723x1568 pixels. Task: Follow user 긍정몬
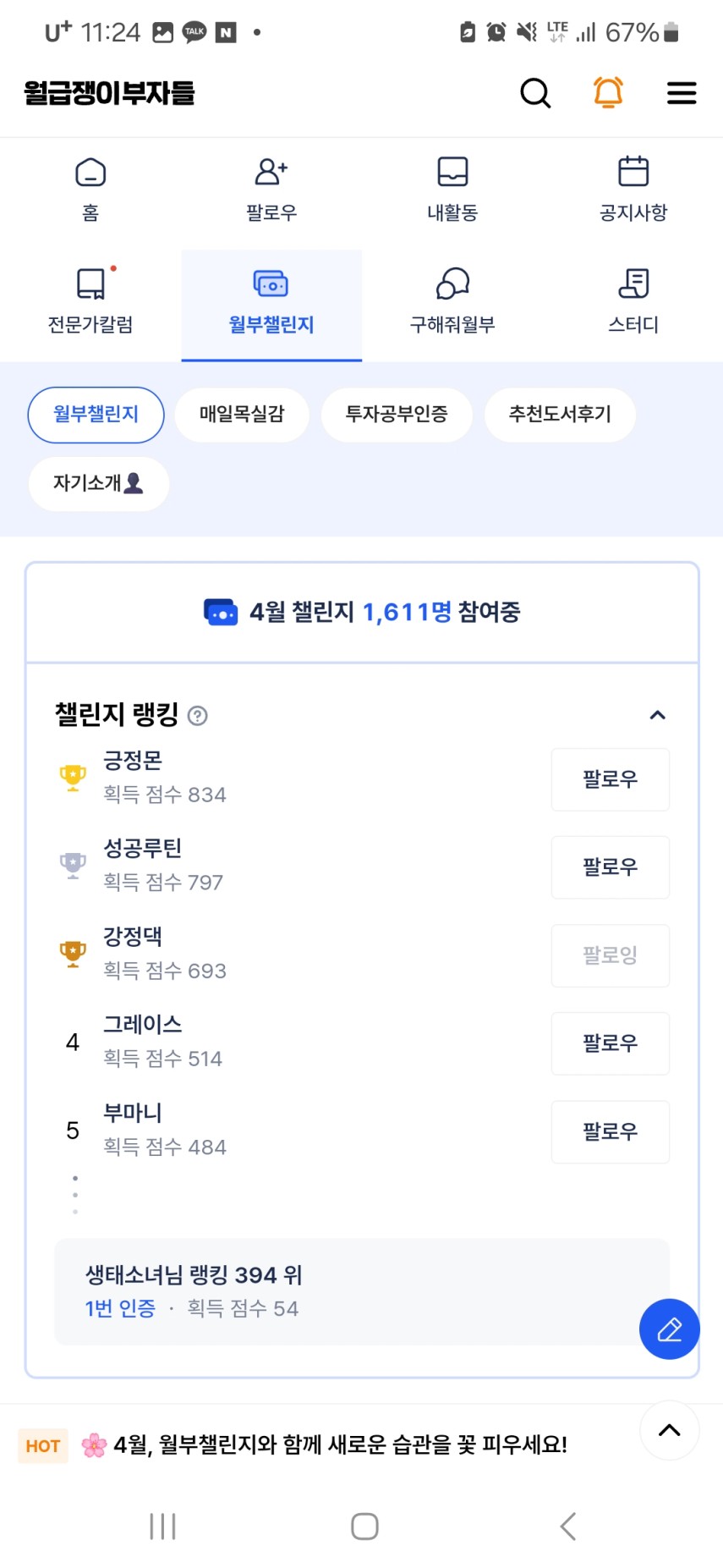coord(611,779)
